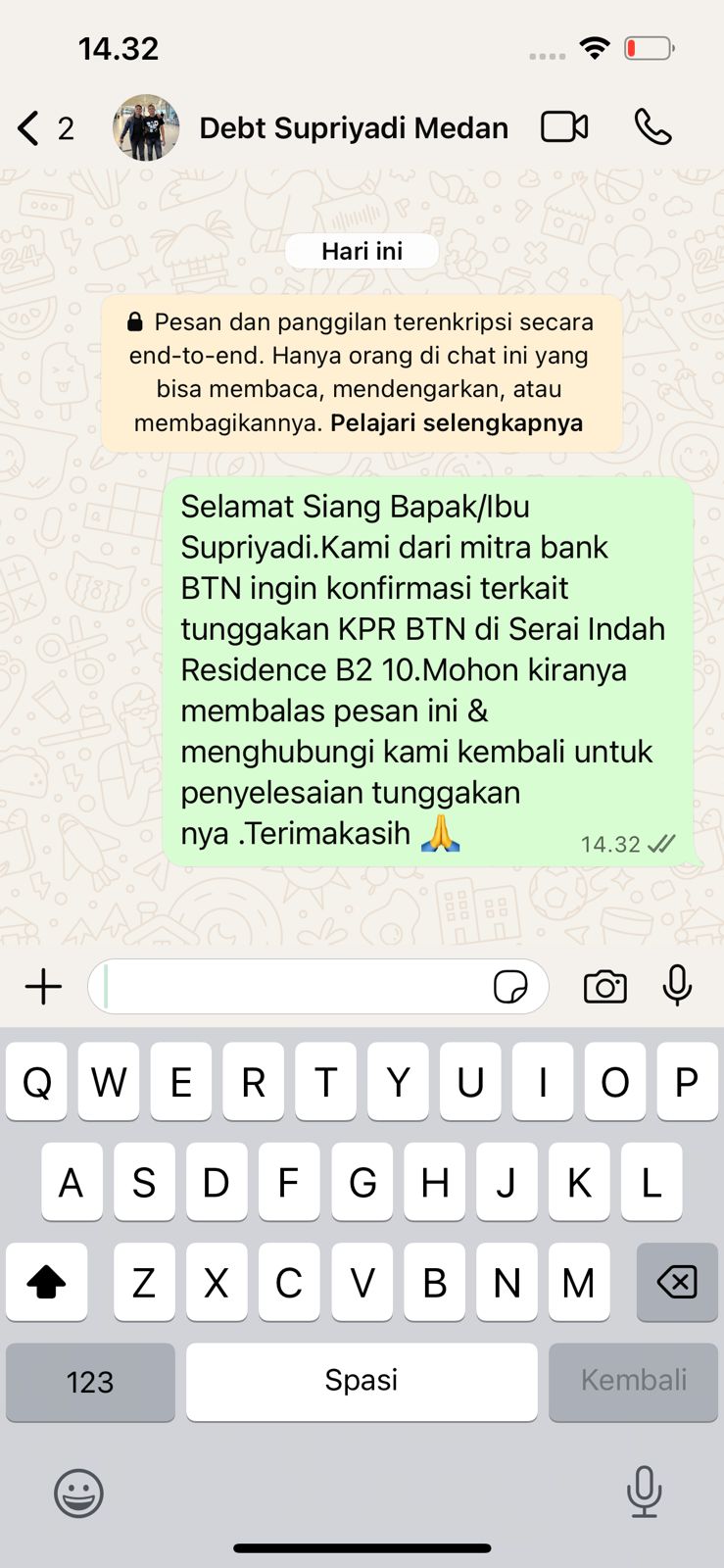Open the sticker picker in message field
724x1568 pixels.
pyautogui.click(x=510, y=987)
